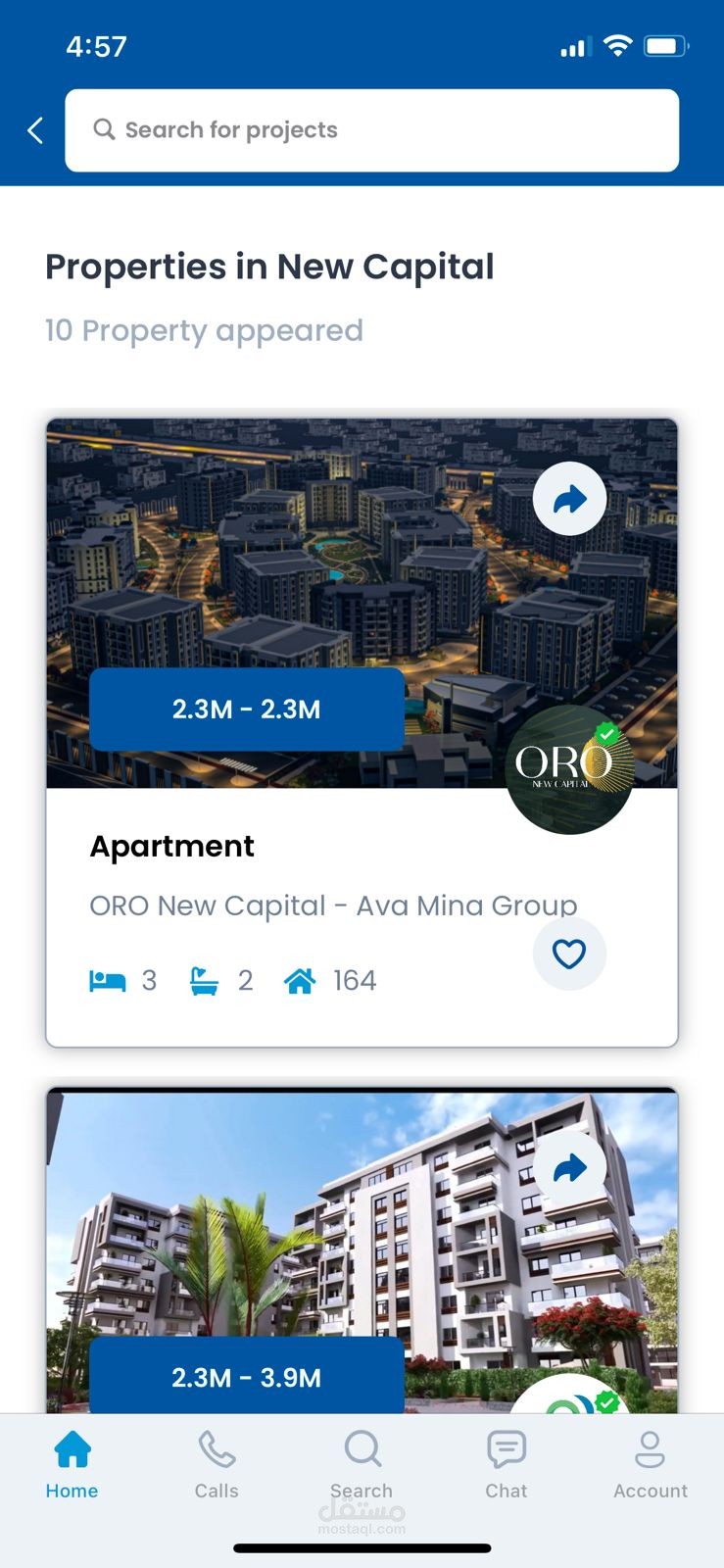Tap the Search for projects field

[x=371, y=130]
